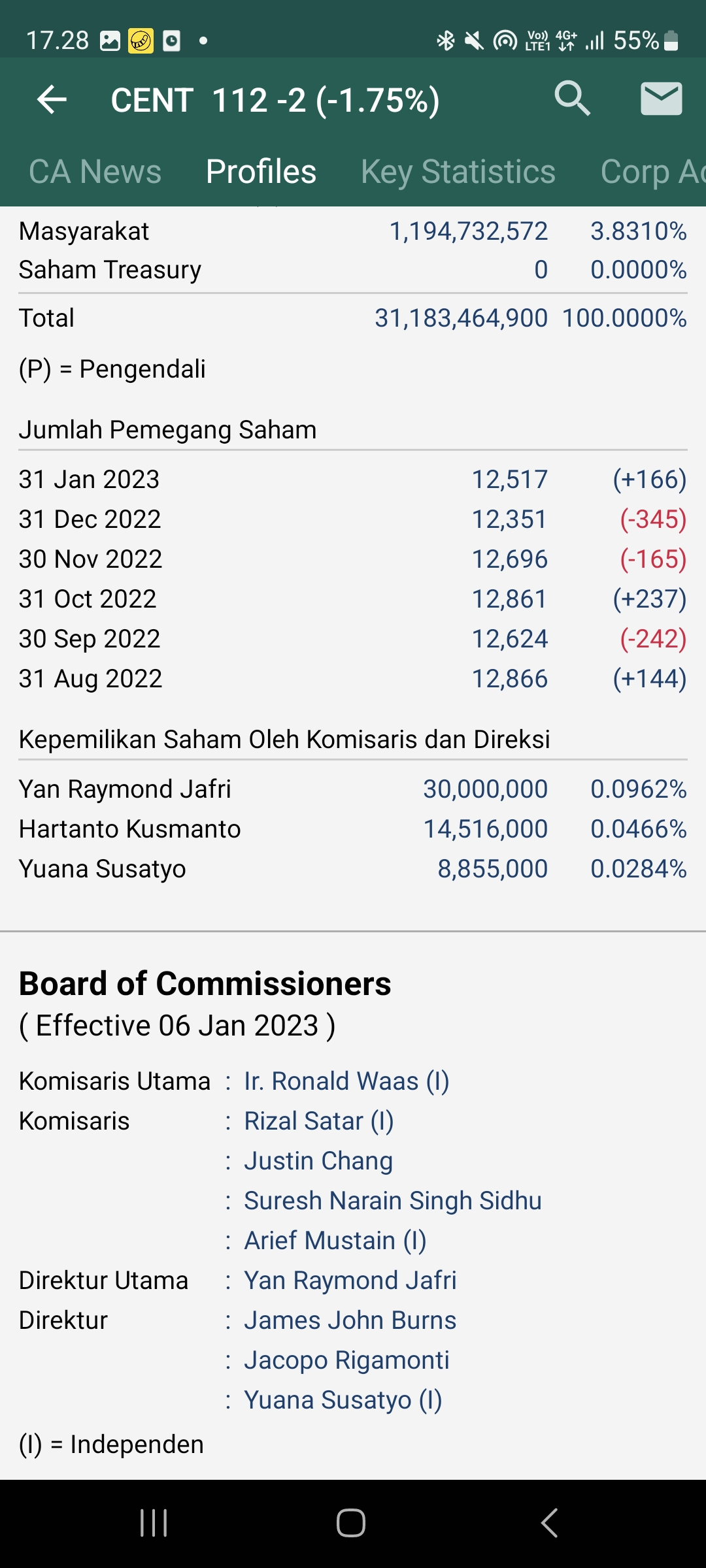View Rizal Satar commissioner details
Image resolution: width=706 pixels, height=1568 pixels.
(x=319, y=1120)
